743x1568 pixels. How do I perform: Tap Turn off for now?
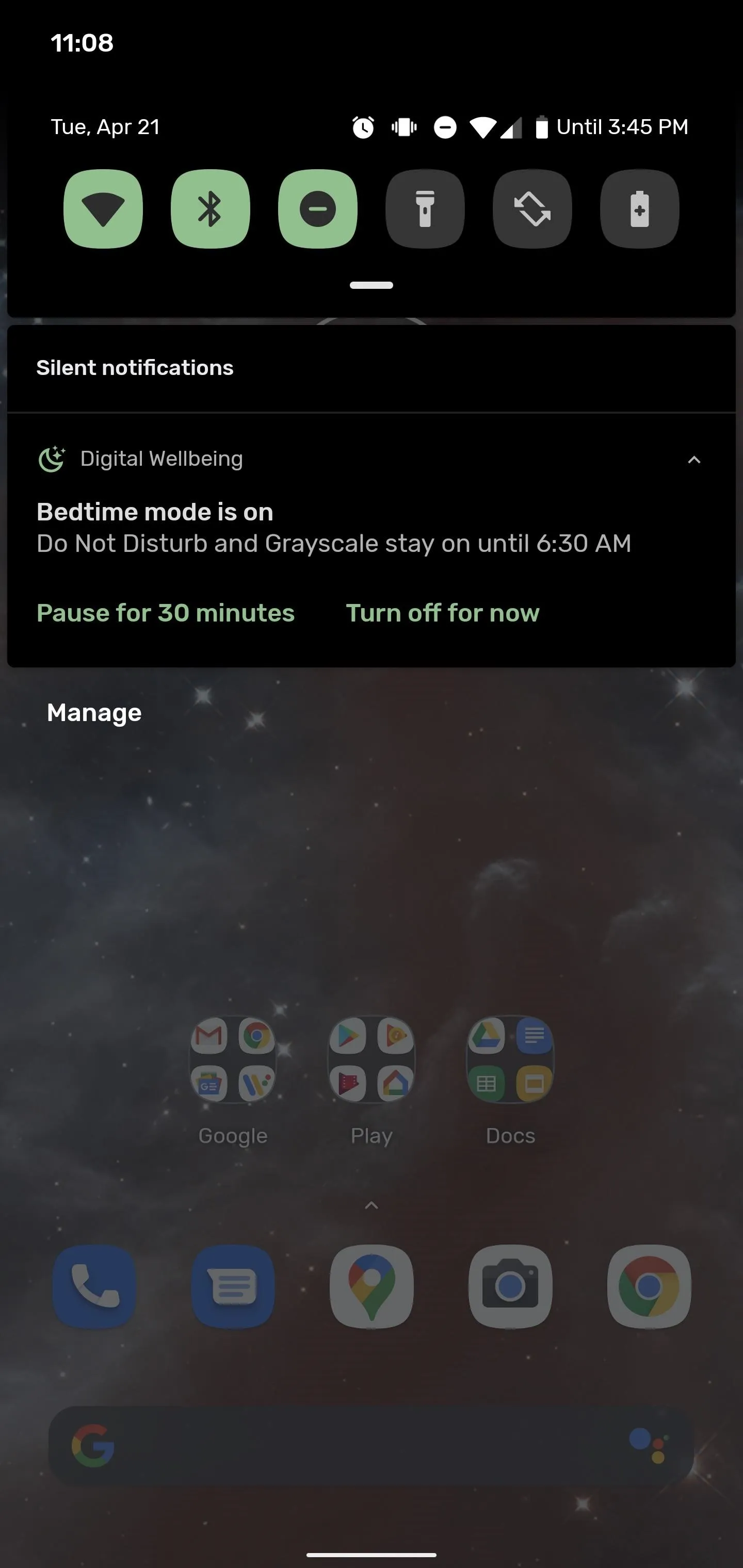point(443,613)
